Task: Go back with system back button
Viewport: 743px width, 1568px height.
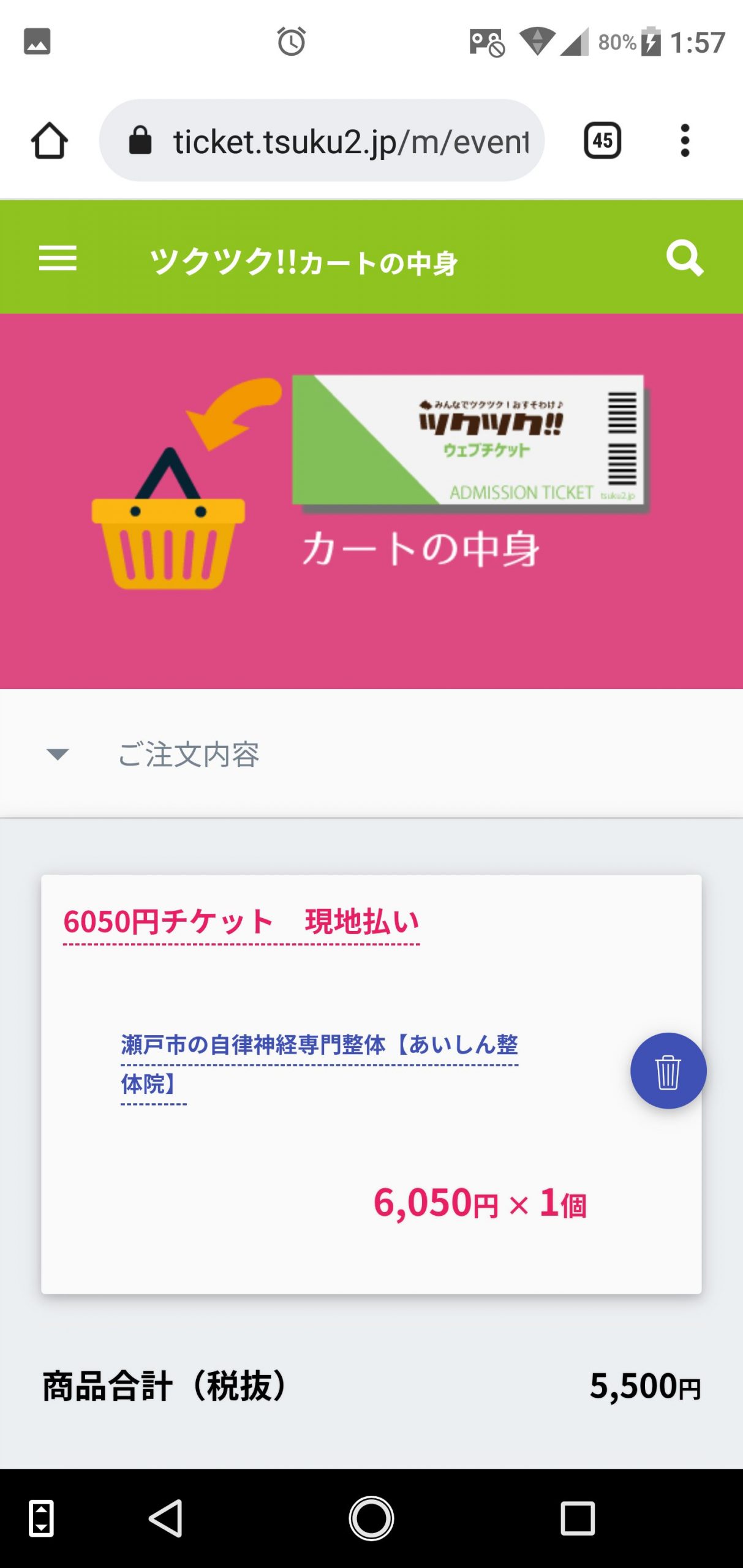Action: [x=165, y=1518]
